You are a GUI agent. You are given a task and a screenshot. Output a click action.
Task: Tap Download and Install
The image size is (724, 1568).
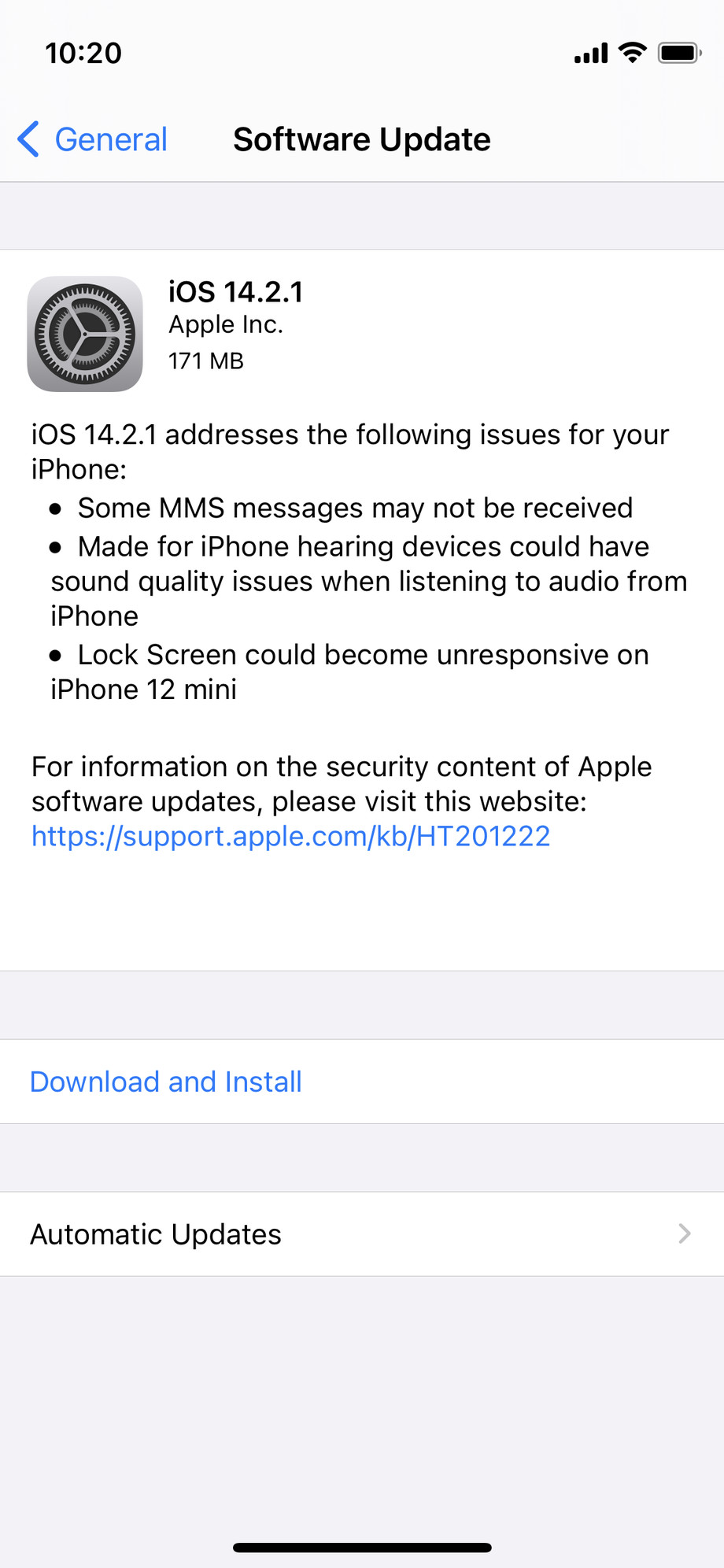point(165,1082)
